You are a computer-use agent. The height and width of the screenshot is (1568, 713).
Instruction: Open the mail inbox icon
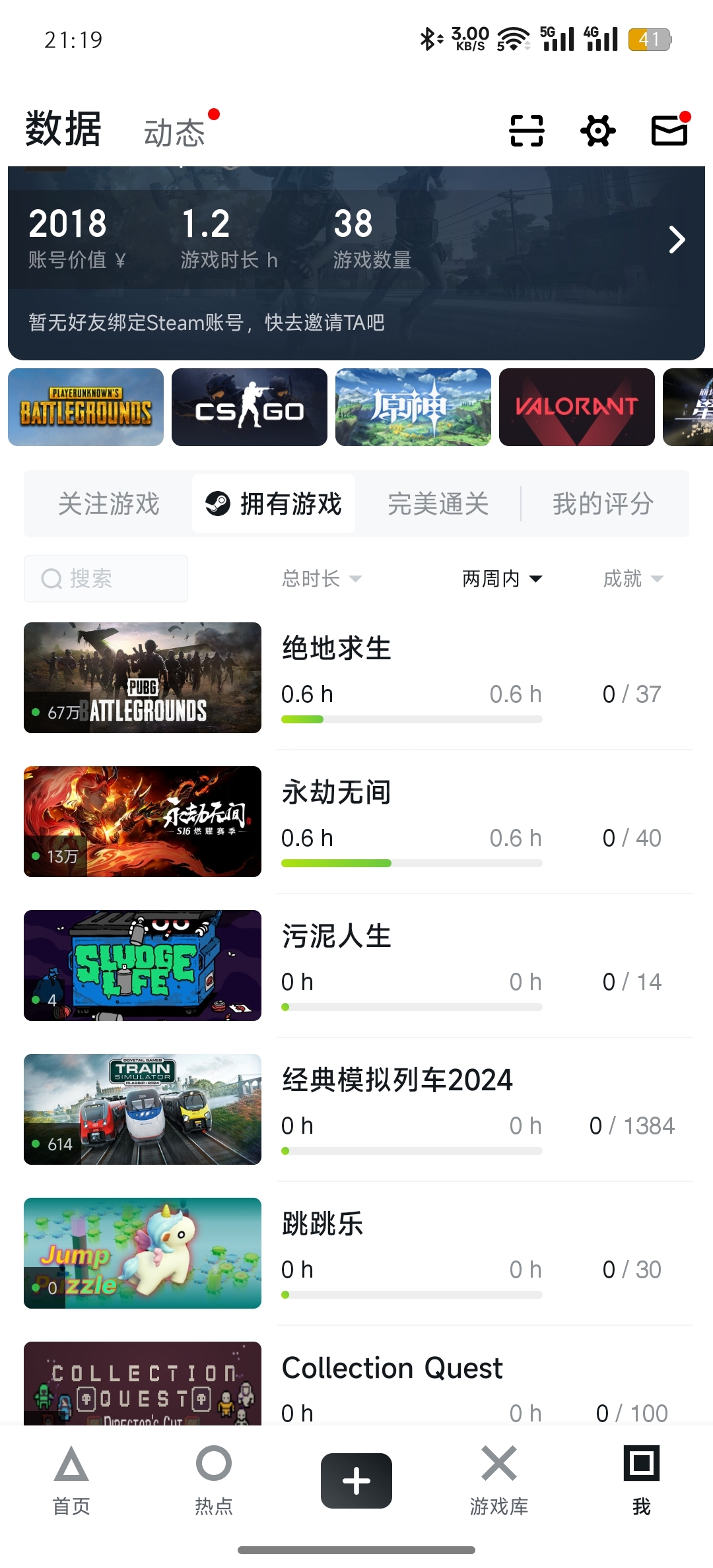(x=670, y=129)
